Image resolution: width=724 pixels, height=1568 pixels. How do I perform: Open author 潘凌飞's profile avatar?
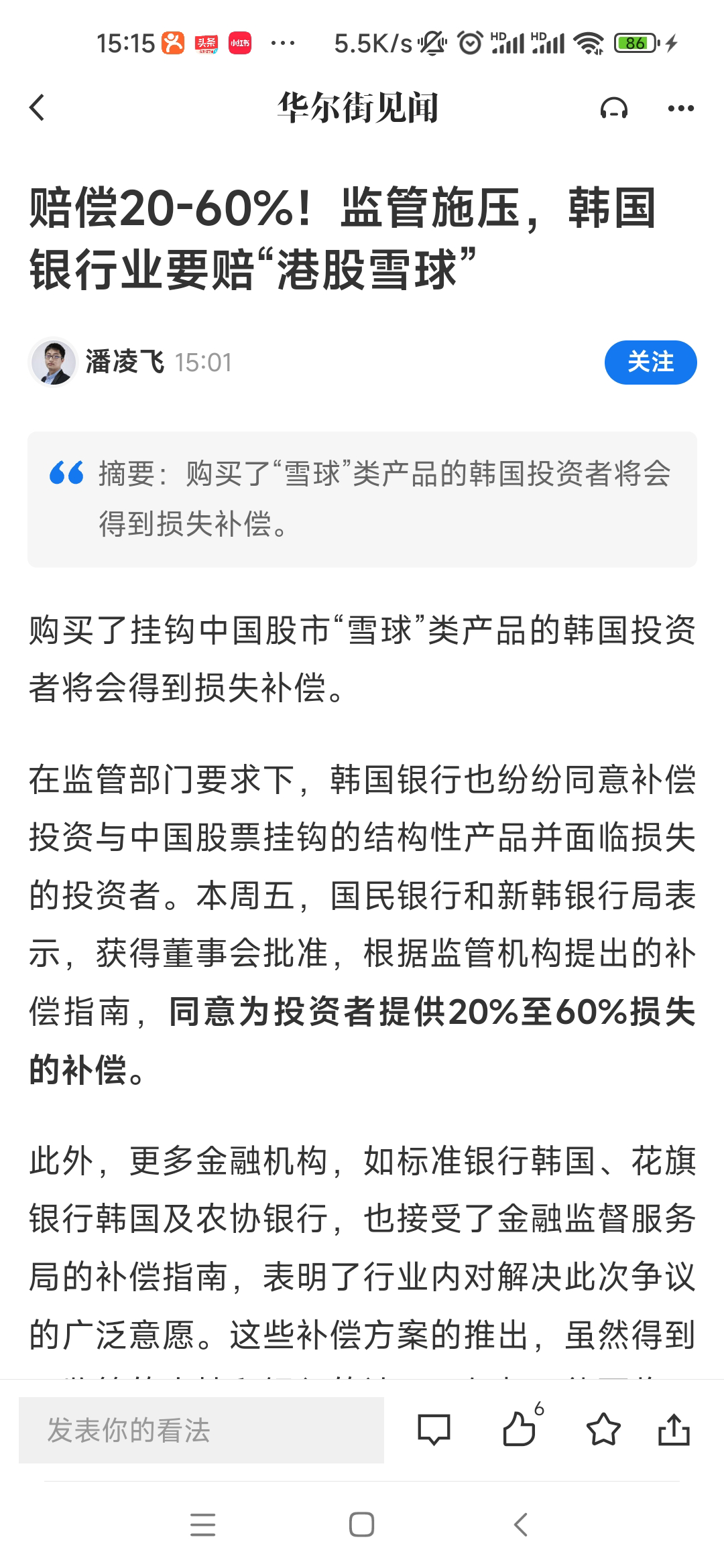53,363
